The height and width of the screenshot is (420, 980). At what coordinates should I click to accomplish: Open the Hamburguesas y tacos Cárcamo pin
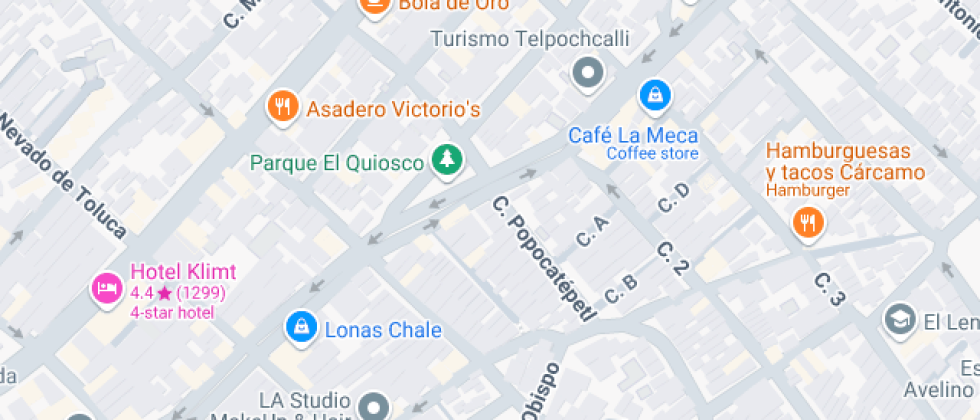[808, 221]
